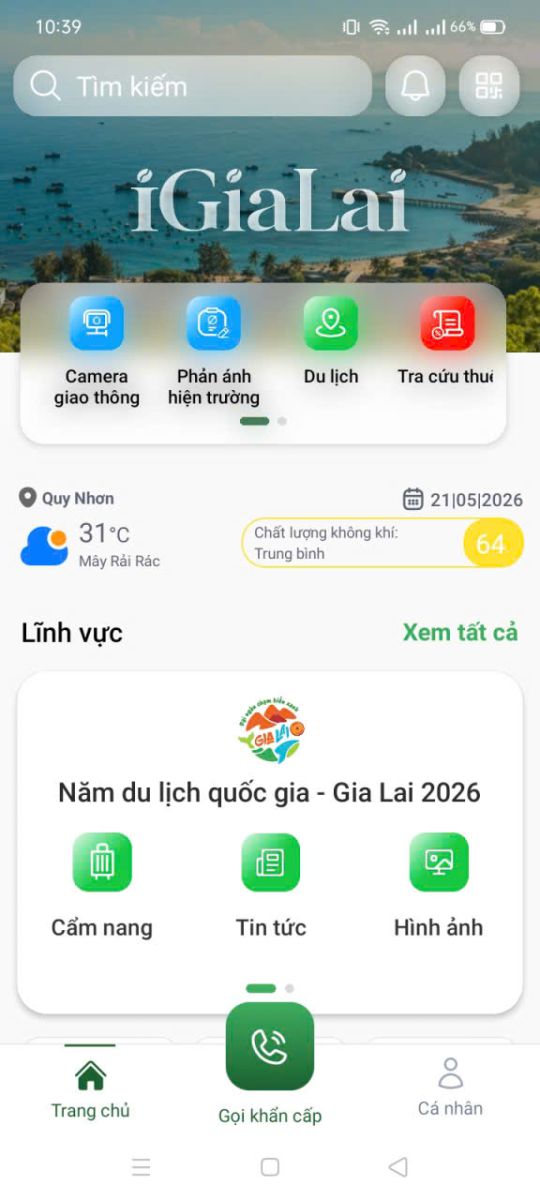Switch to the Cá nhân tab
This screenshot has height=1200, width=540.
click(450, 1087)
